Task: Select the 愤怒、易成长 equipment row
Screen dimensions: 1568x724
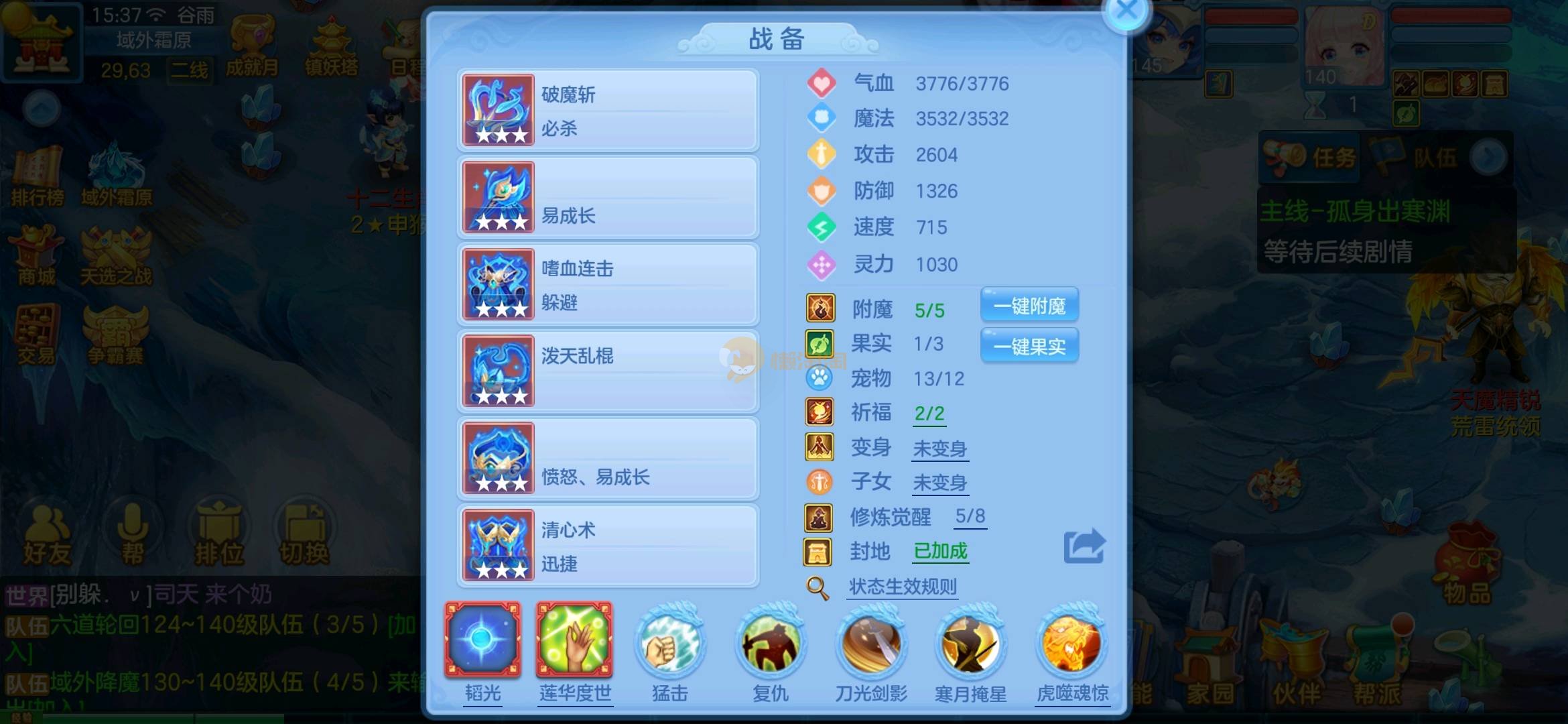Action: (x=608, y=459)
